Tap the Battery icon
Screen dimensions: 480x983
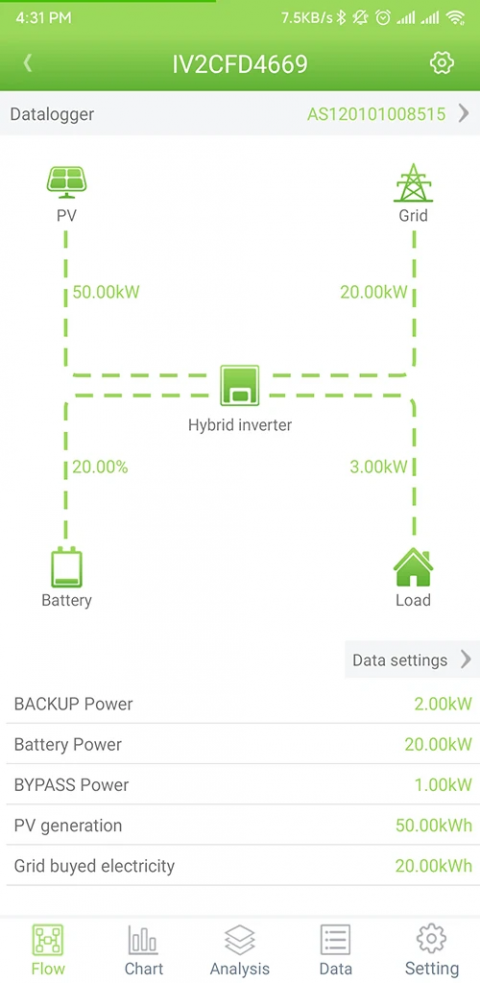coord(66,567)
